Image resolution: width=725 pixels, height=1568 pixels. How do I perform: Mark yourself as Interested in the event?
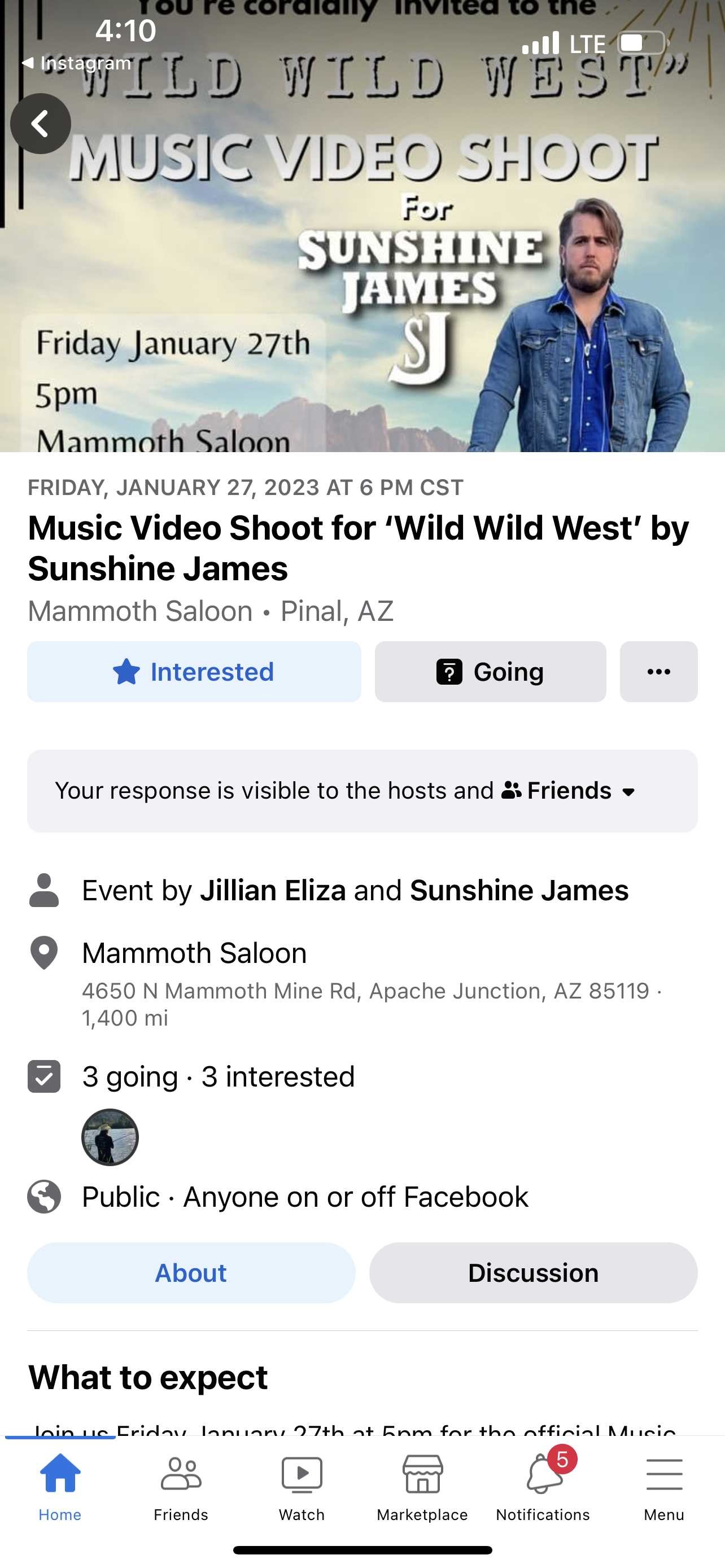click(194, 671)
